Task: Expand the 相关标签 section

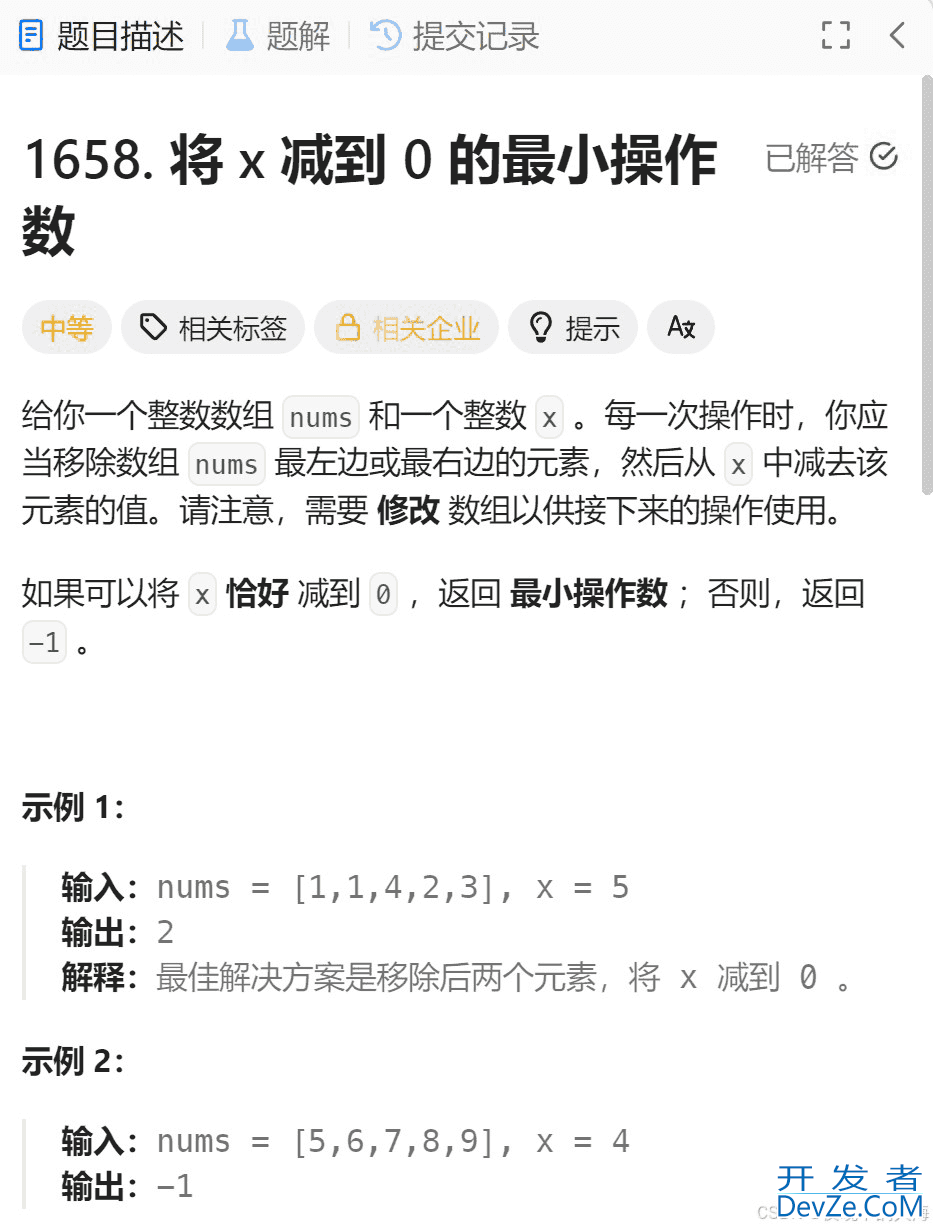Action: (212, 327)
